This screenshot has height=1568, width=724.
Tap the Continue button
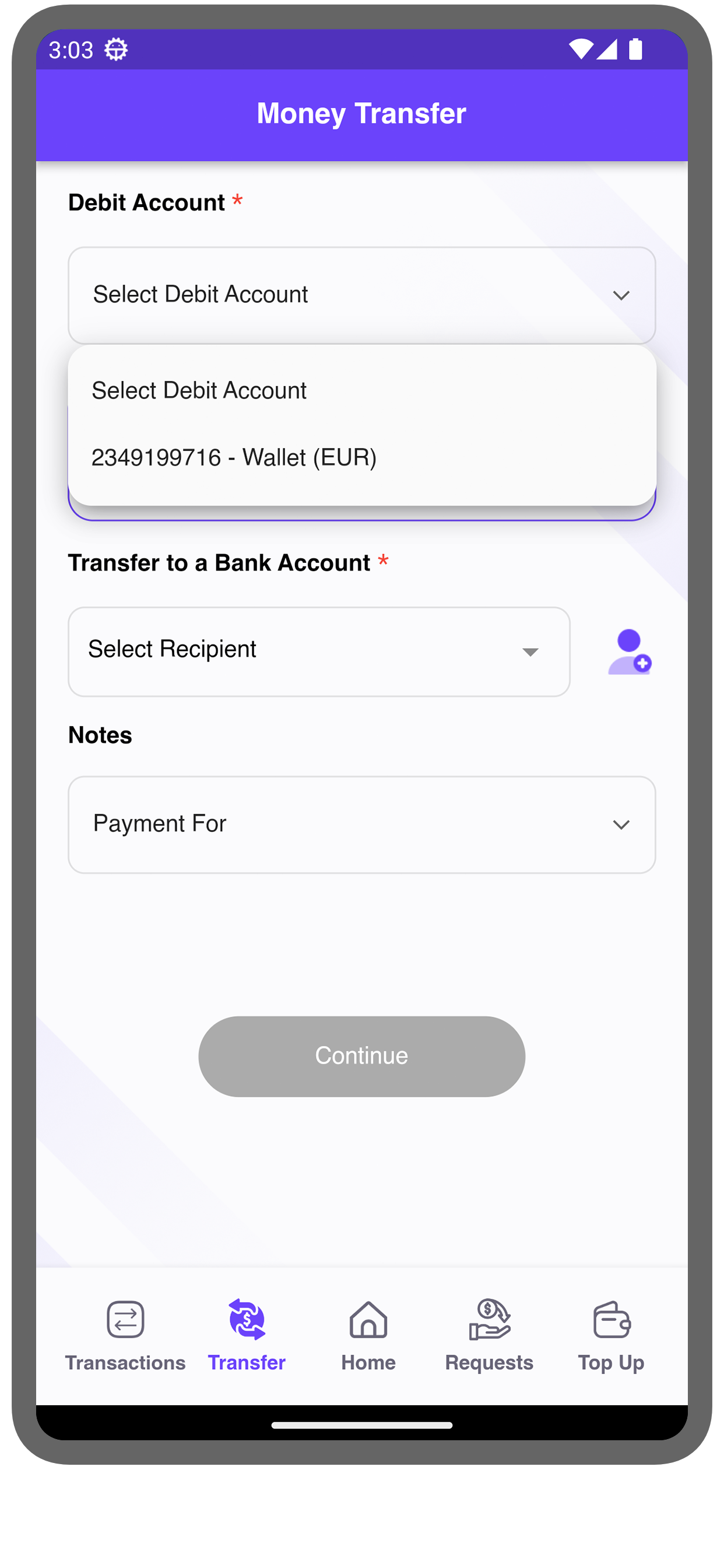pos(361,1056)
